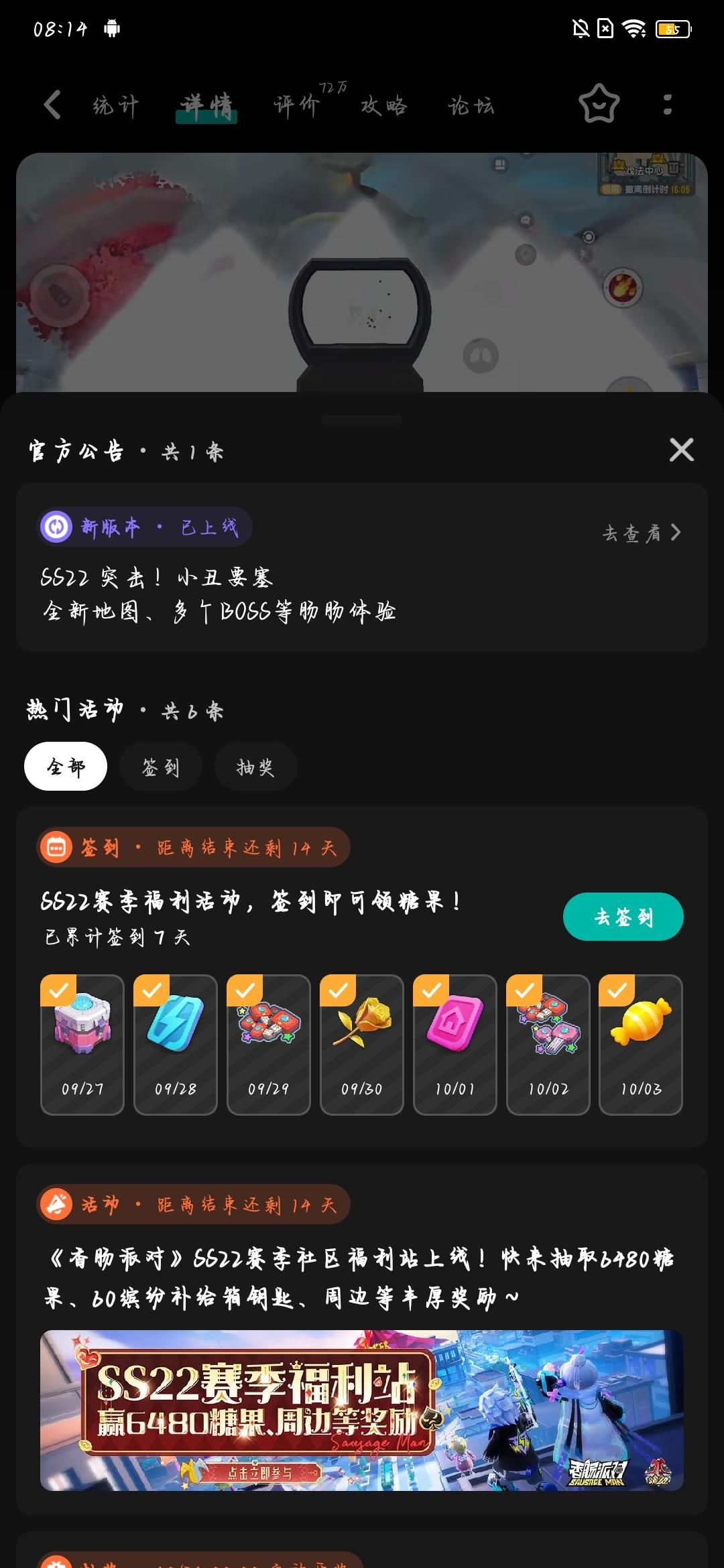Expand the announcement via 去查看 chevron
724x1568 pixels.
tap(640, 533)
